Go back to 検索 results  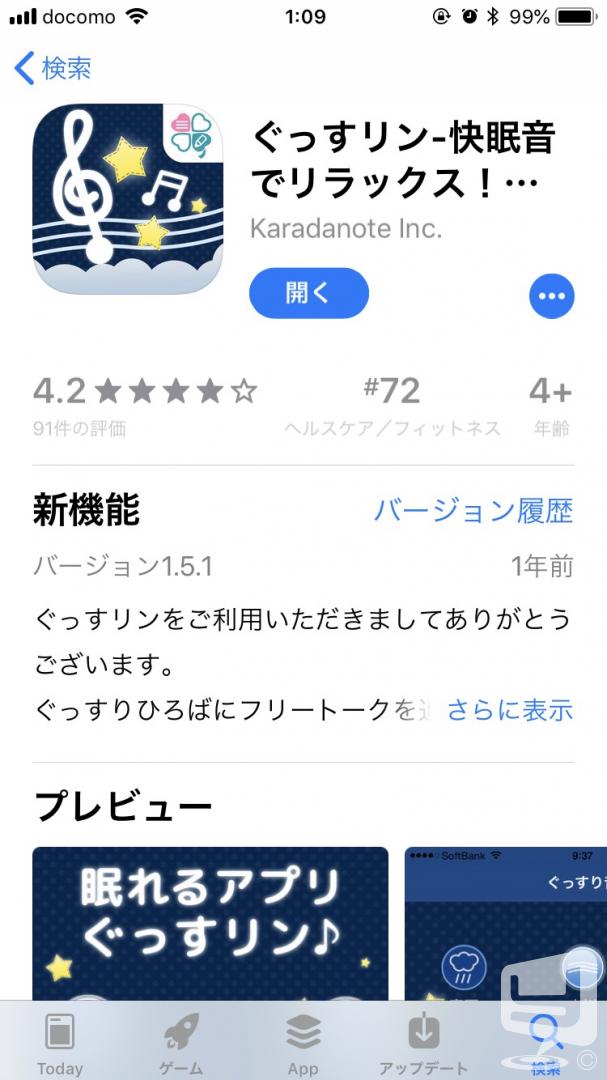pos(52,69)
